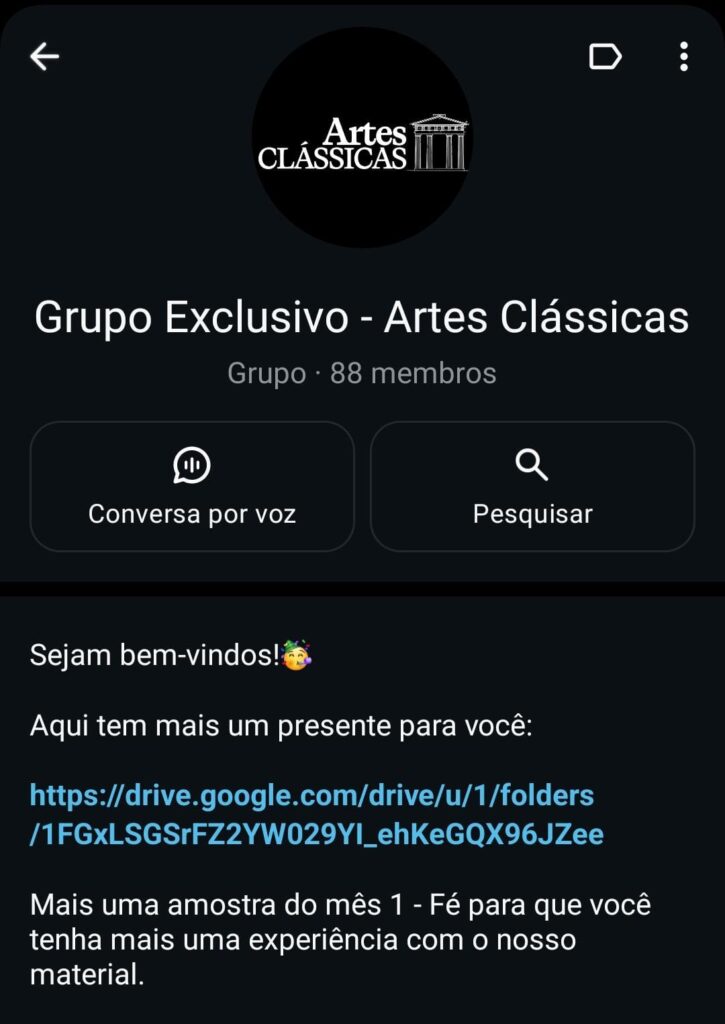This screenshot has height=1024, width=725.
Task: Go back using the arrow icon
Action: pos(45,57)
